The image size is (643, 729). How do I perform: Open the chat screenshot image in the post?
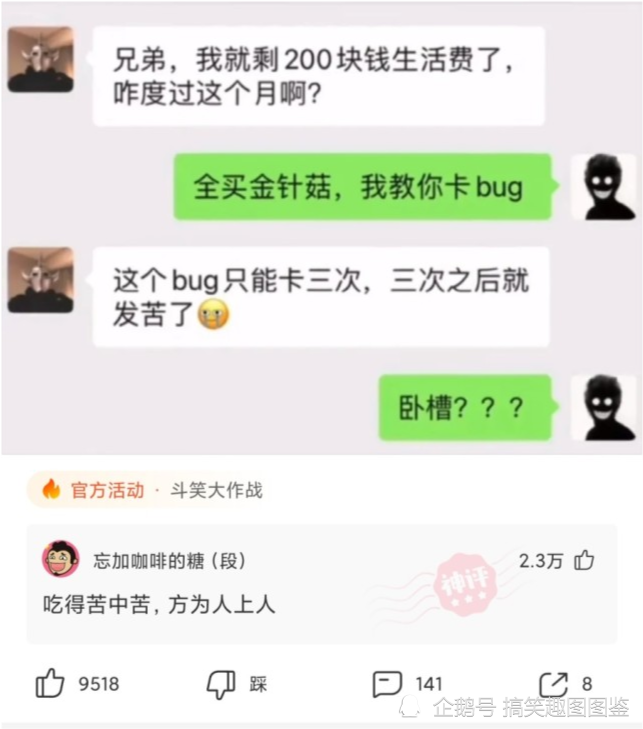pyautogui.click(x=321, y=228)
